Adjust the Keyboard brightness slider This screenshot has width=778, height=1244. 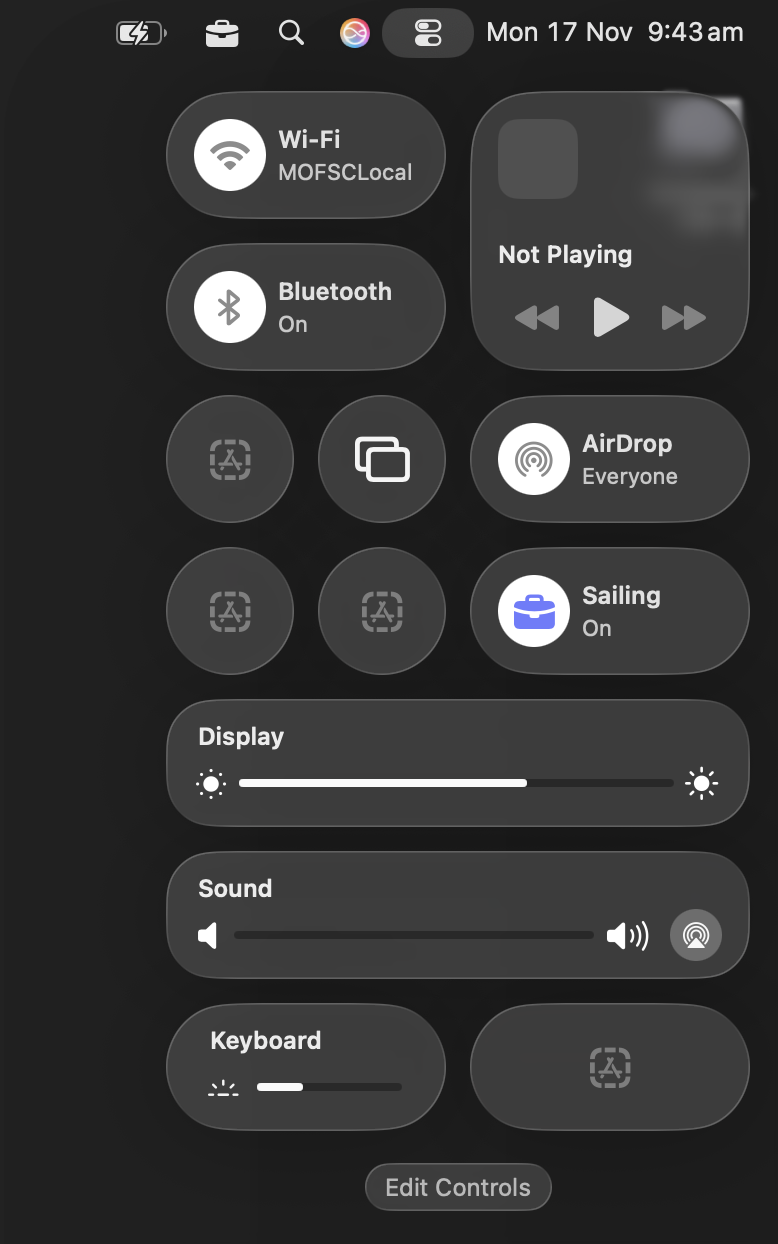(329, 1087)
